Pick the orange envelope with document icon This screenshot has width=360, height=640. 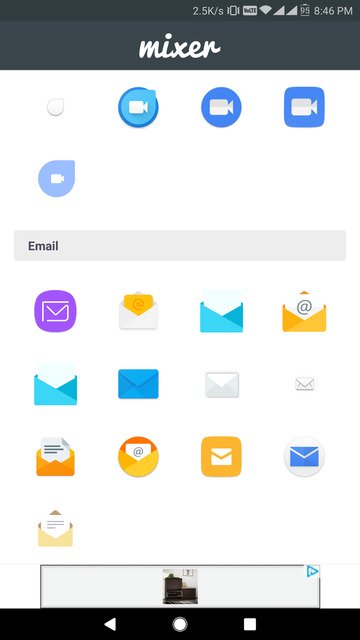coord(55,456)
